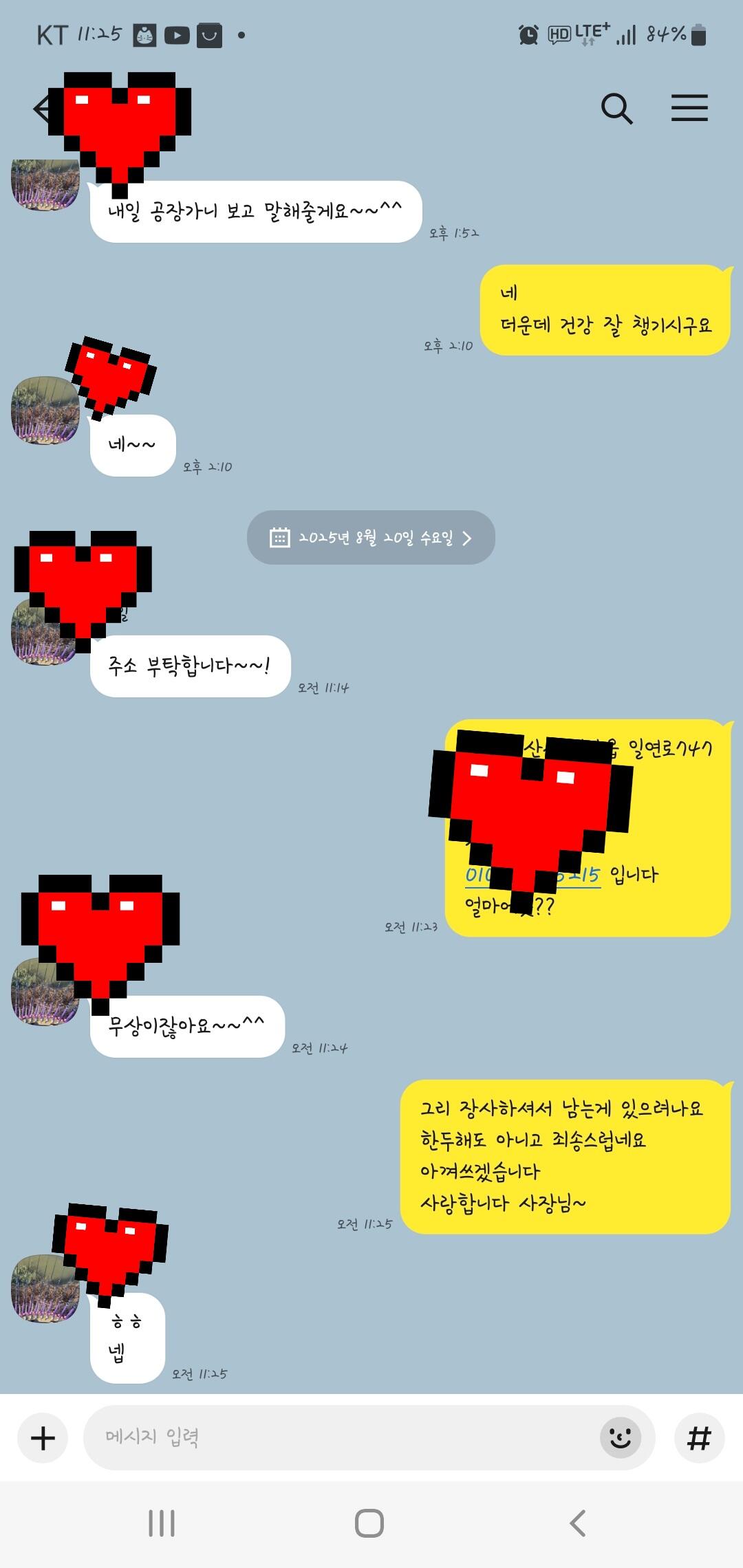The height and width of the screenshot is (1568, 743).
Task: Go to the system home screen
Action: pos(369,1523)
